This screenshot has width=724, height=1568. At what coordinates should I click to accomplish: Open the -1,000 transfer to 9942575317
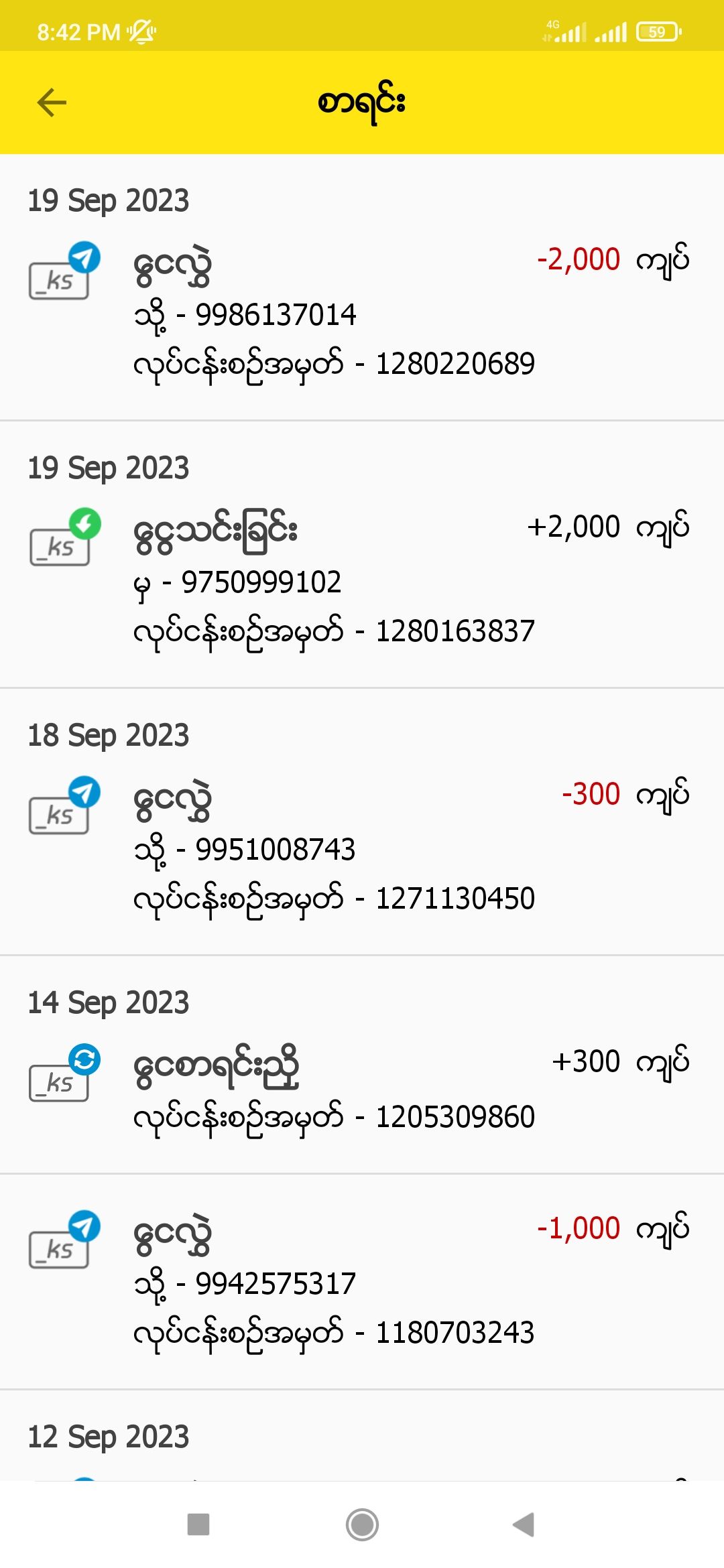[362, 1282]
